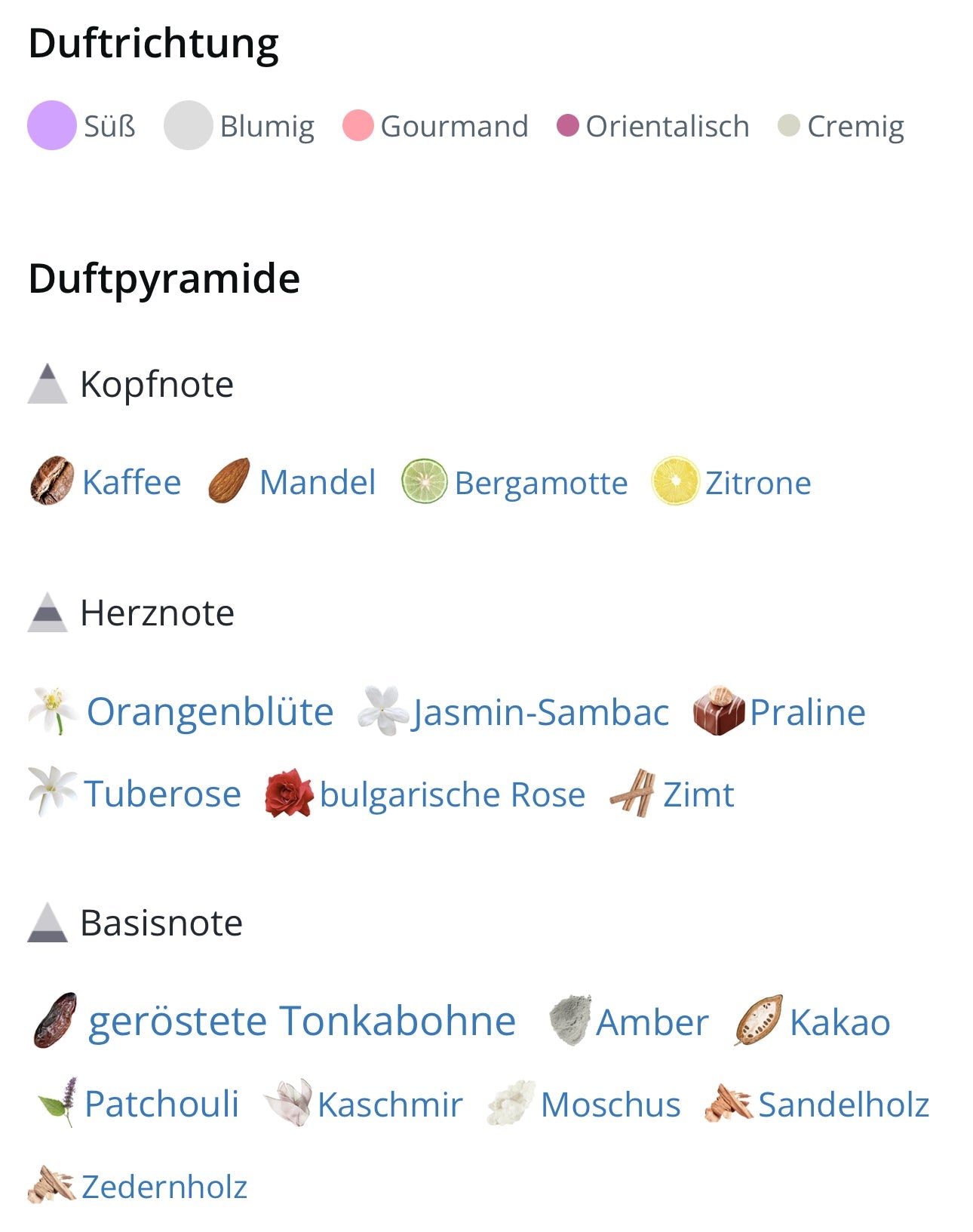973x1232 pixels.
Task: View the Amber note
Action: click(x=652, y=1023)
